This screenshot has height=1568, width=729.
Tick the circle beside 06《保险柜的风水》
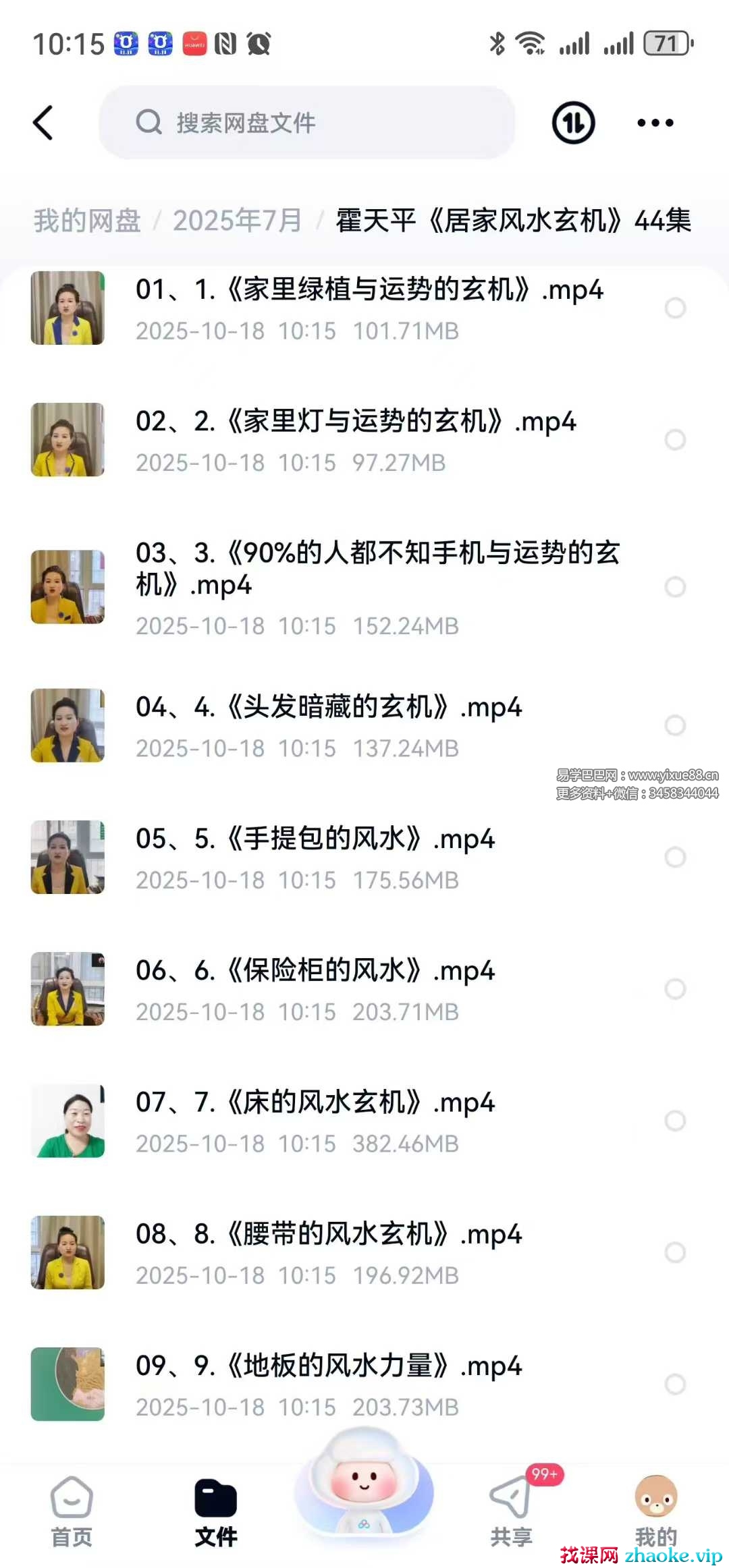675,989
